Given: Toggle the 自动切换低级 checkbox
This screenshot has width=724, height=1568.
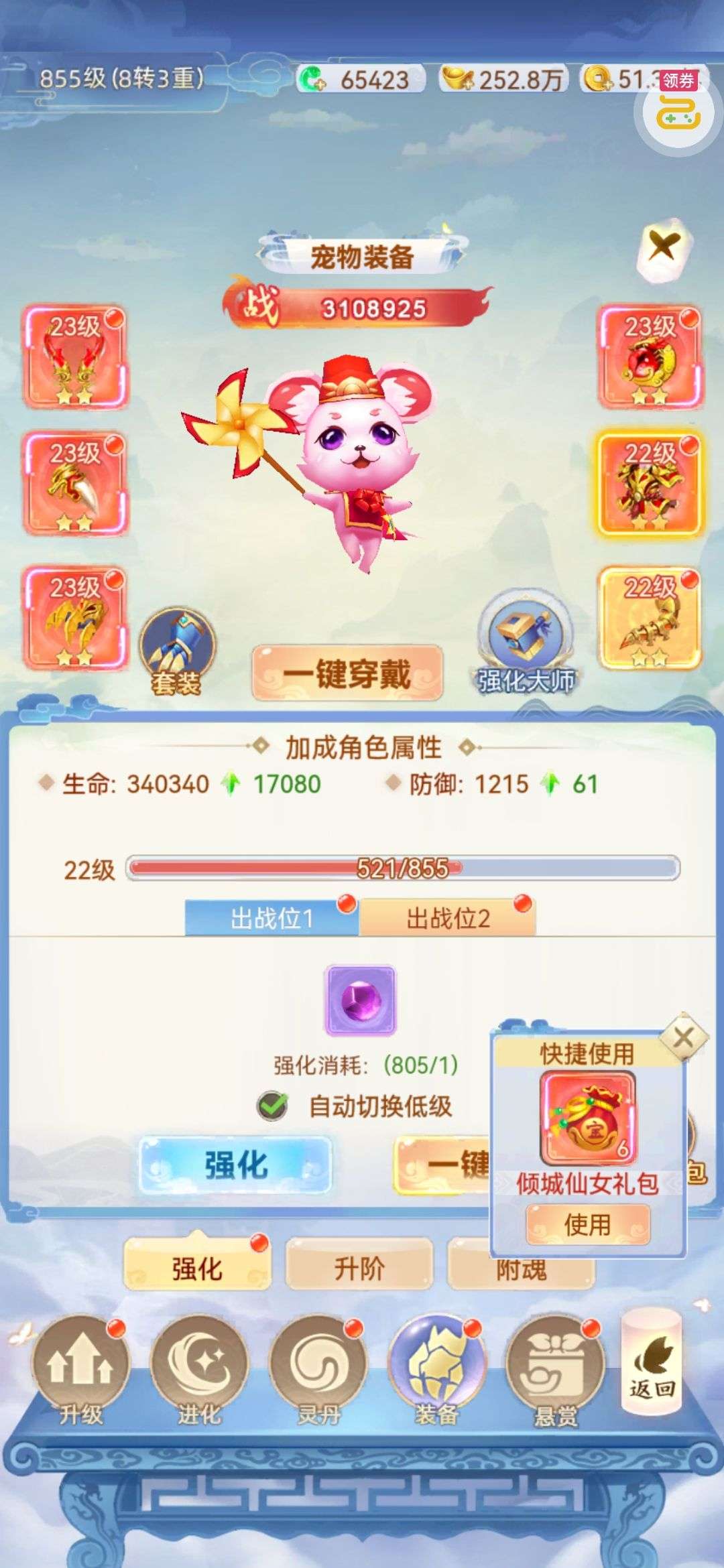Looking at the screenshot, I should [x=272, y=1106].
